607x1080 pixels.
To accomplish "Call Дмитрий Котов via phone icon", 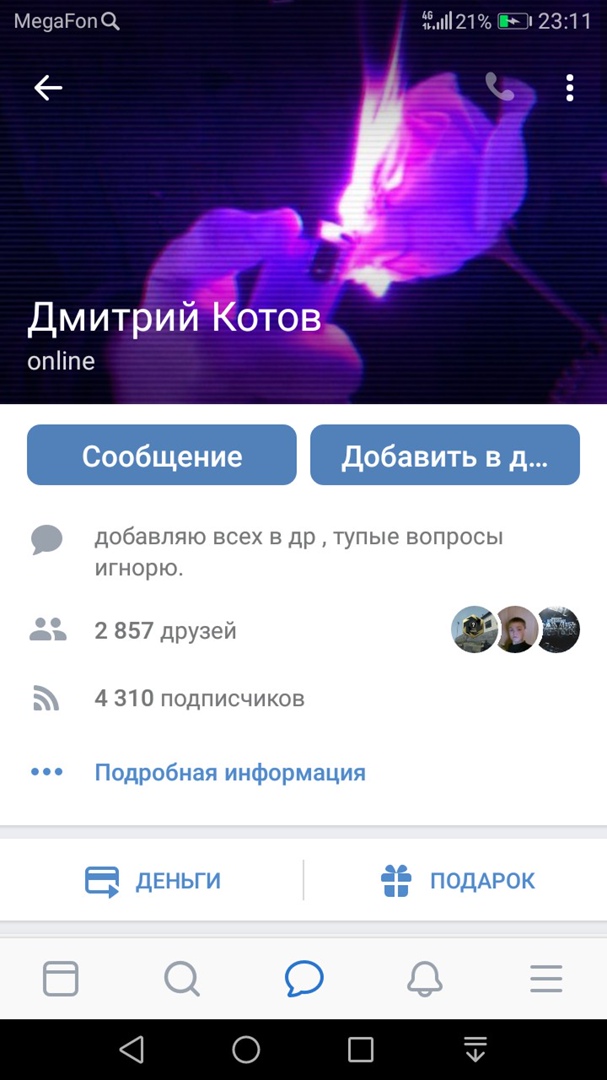I will [x=499, y=88].
